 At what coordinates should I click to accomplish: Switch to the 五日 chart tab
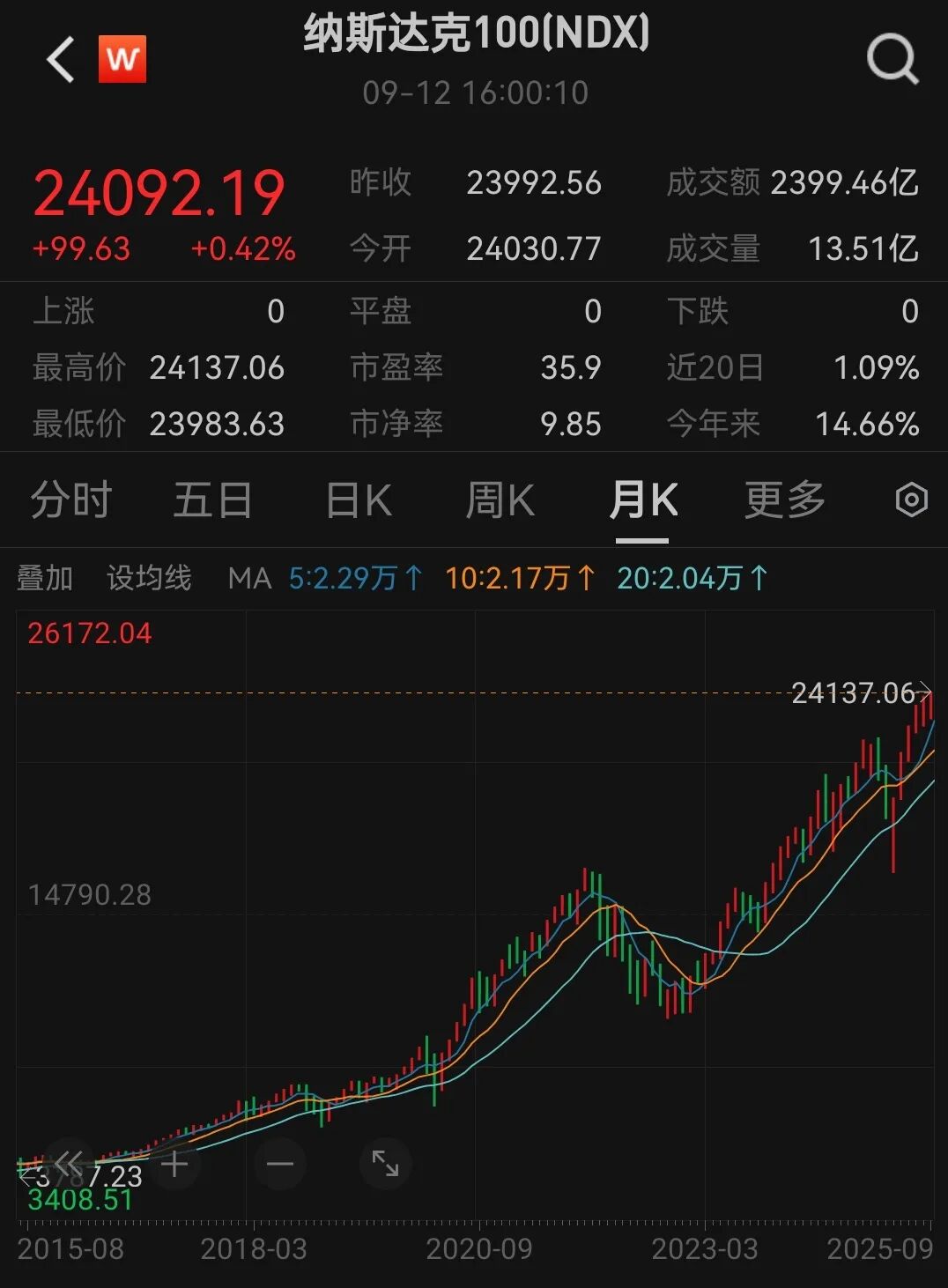212,501
